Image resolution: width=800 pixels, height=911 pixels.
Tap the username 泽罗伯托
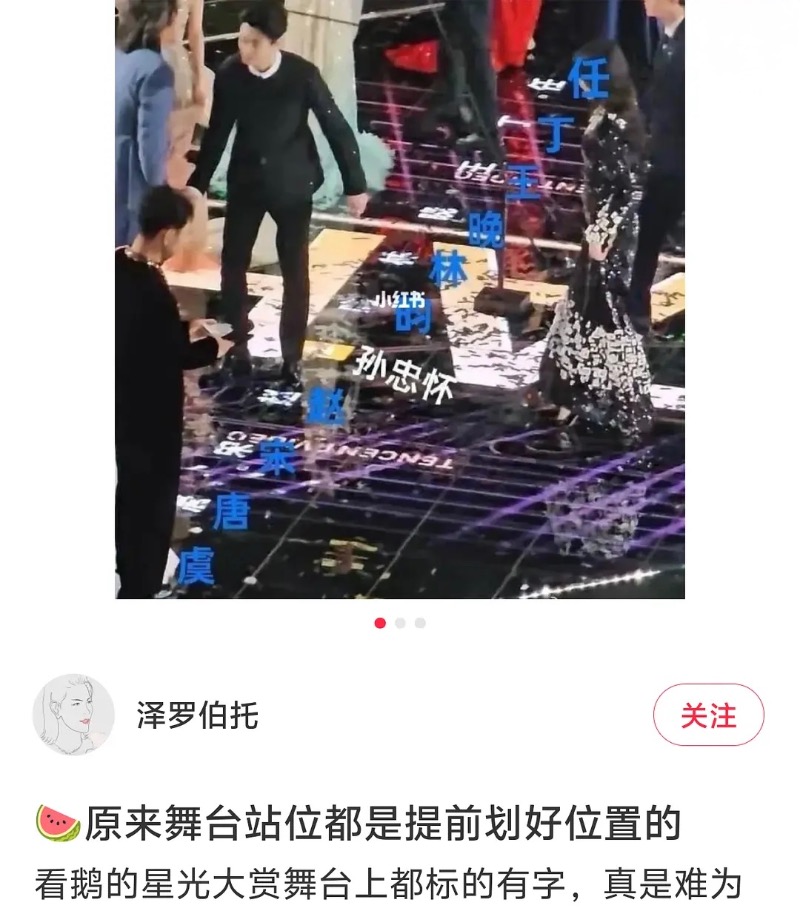point(197,716)
